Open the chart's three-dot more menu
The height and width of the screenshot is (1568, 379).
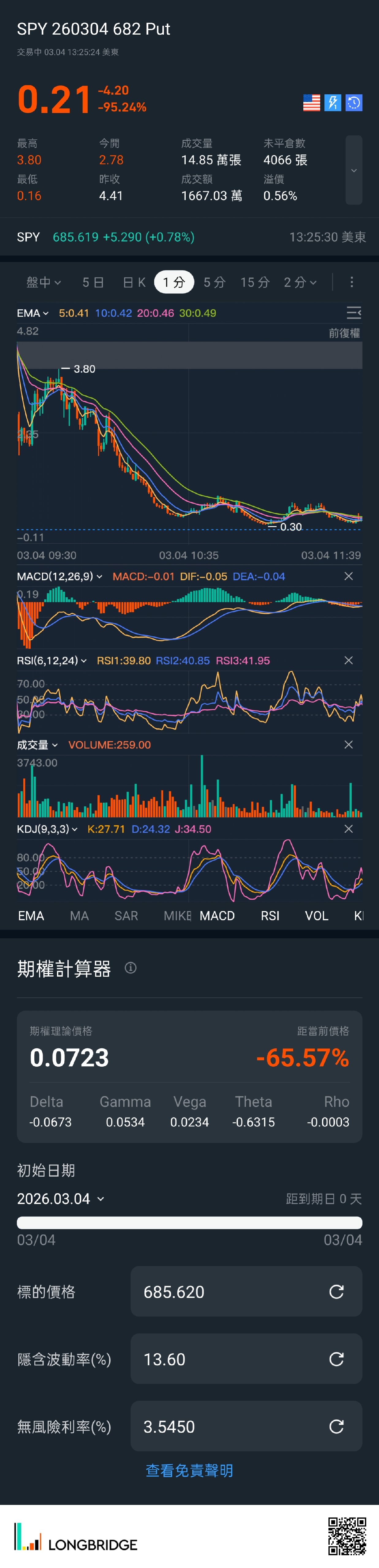coord(352,282)
